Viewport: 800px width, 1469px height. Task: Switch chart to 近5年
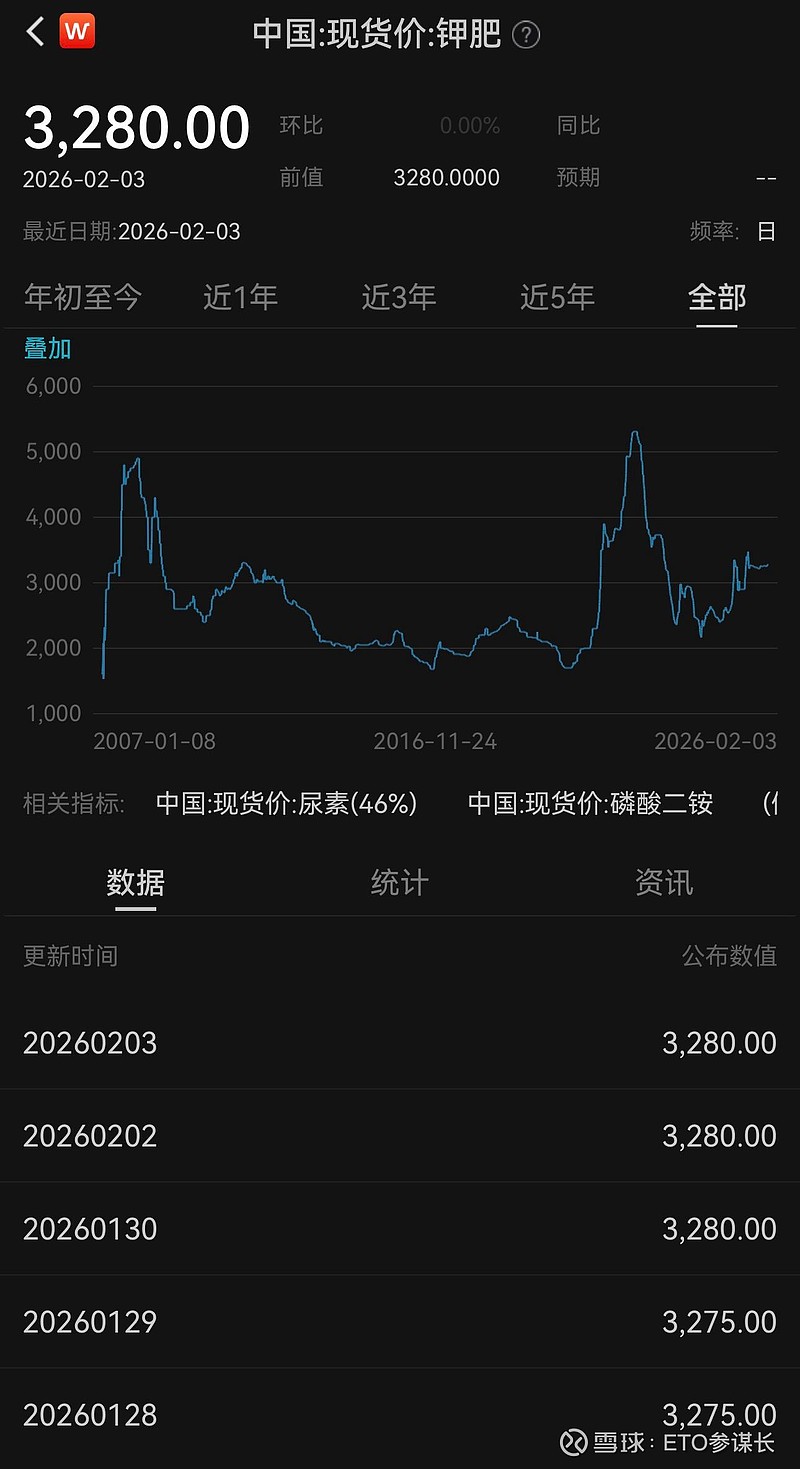coord(557,297)
